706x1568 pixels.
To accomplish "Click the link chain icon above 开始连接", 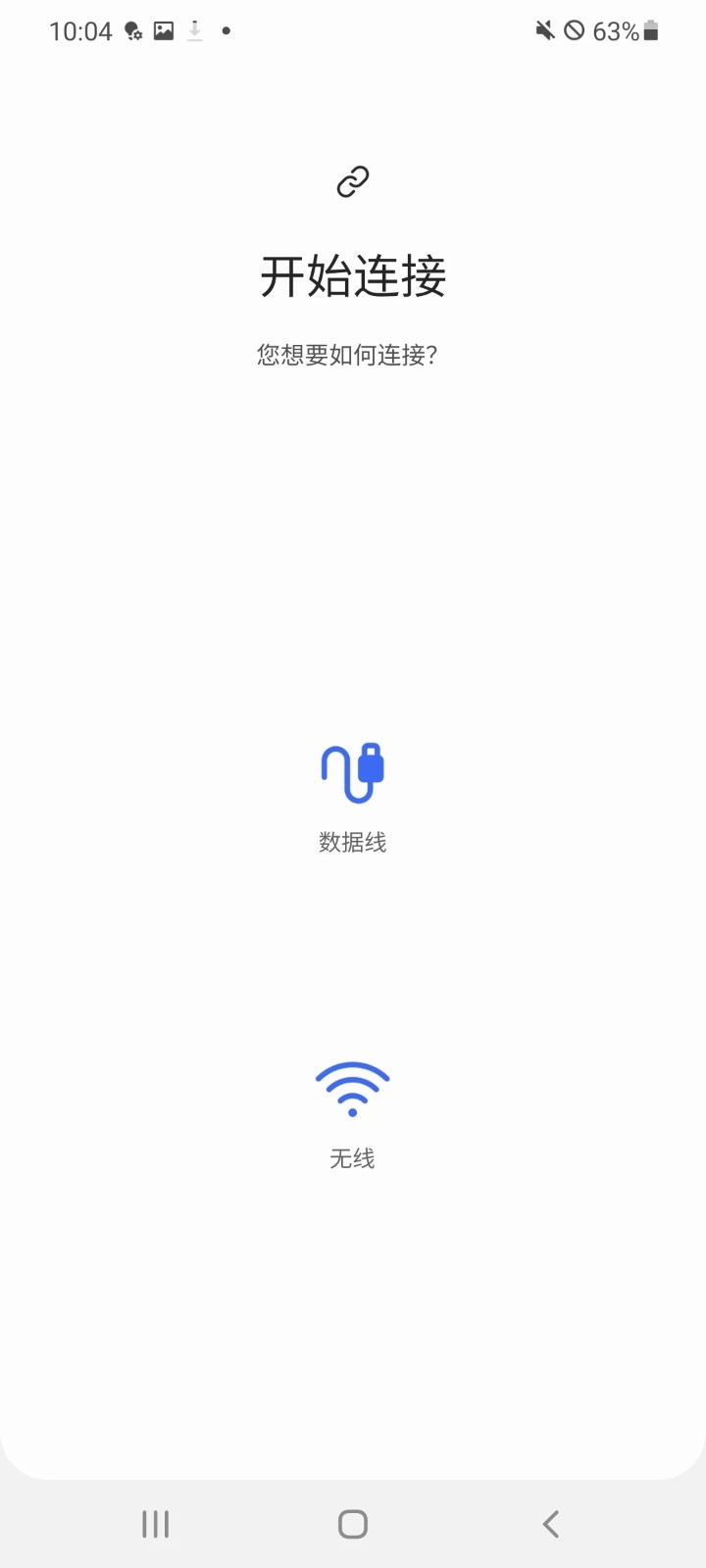I will [350, 182].
